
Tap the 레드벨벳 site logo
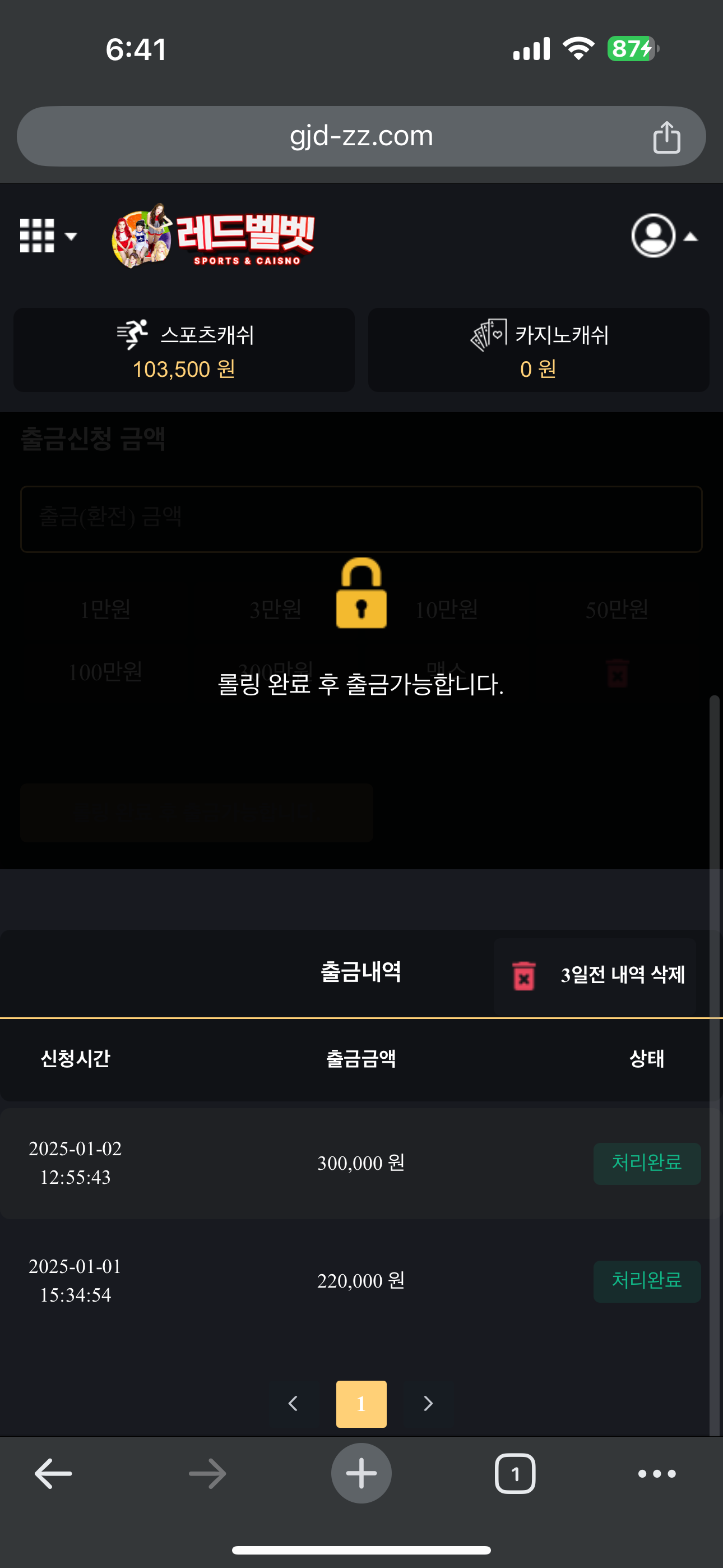(x=213, y=236)
